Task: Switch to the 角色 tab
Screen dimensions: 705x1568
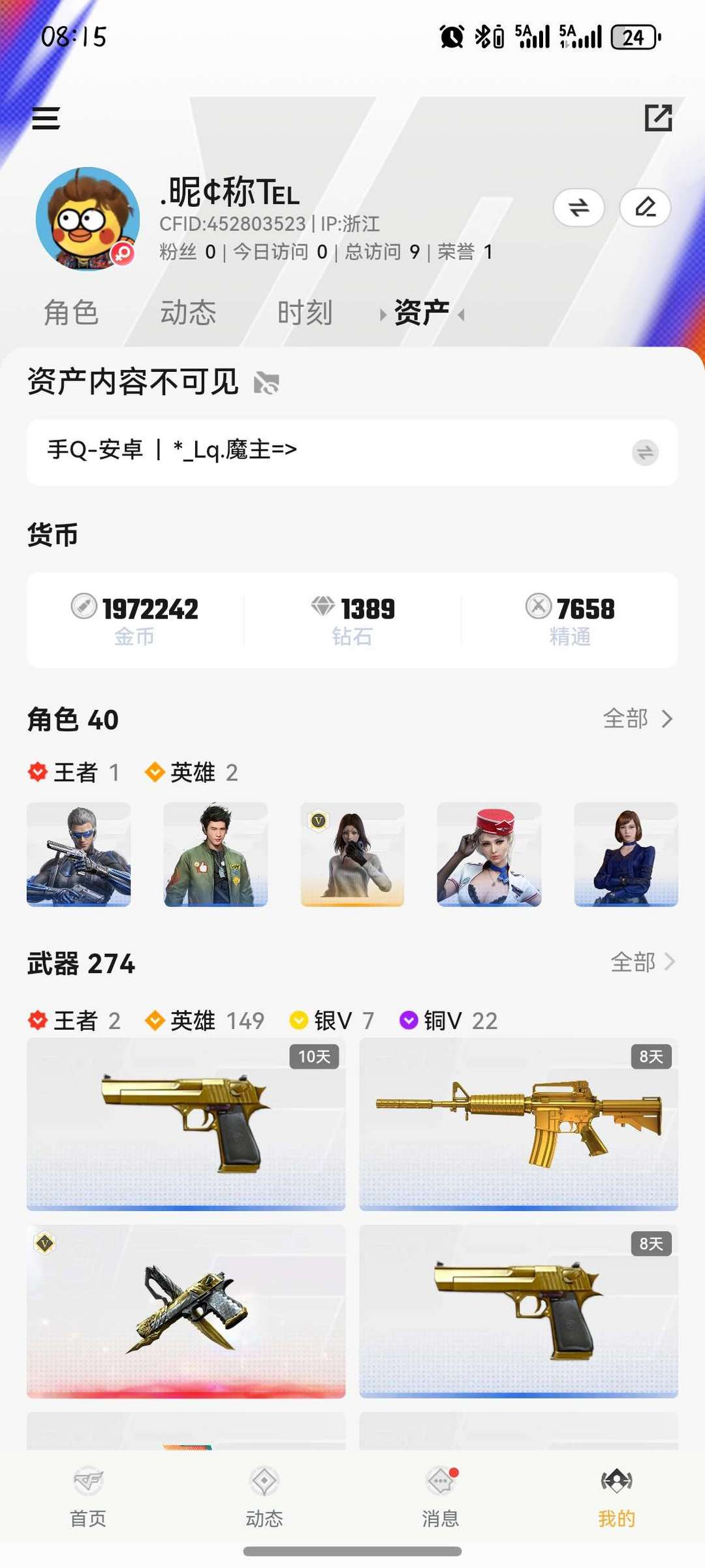Action: [71, 313]
